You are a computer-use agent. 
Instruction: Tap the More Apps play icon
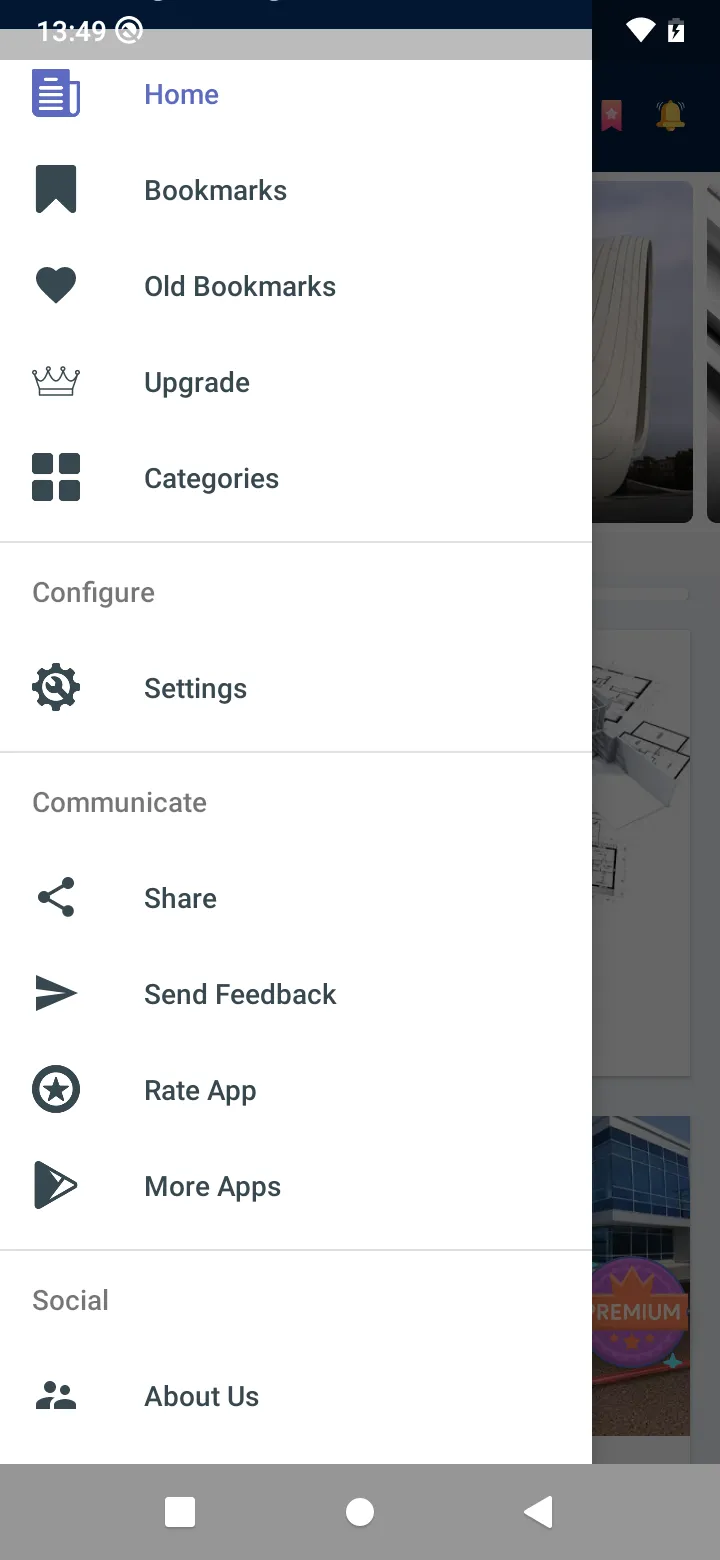(56, 1185)
